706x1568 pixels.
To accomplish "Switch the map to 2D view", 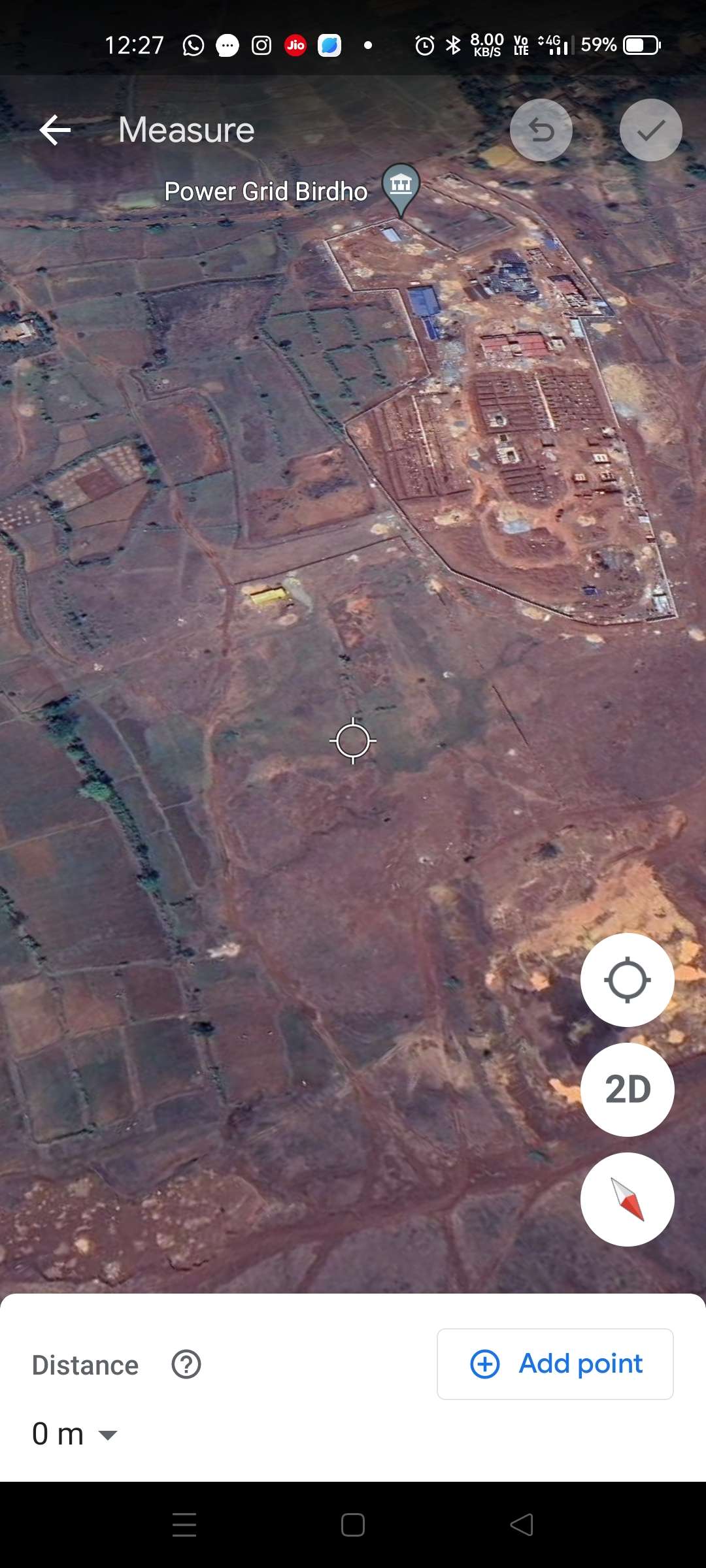I will 628,1090.
